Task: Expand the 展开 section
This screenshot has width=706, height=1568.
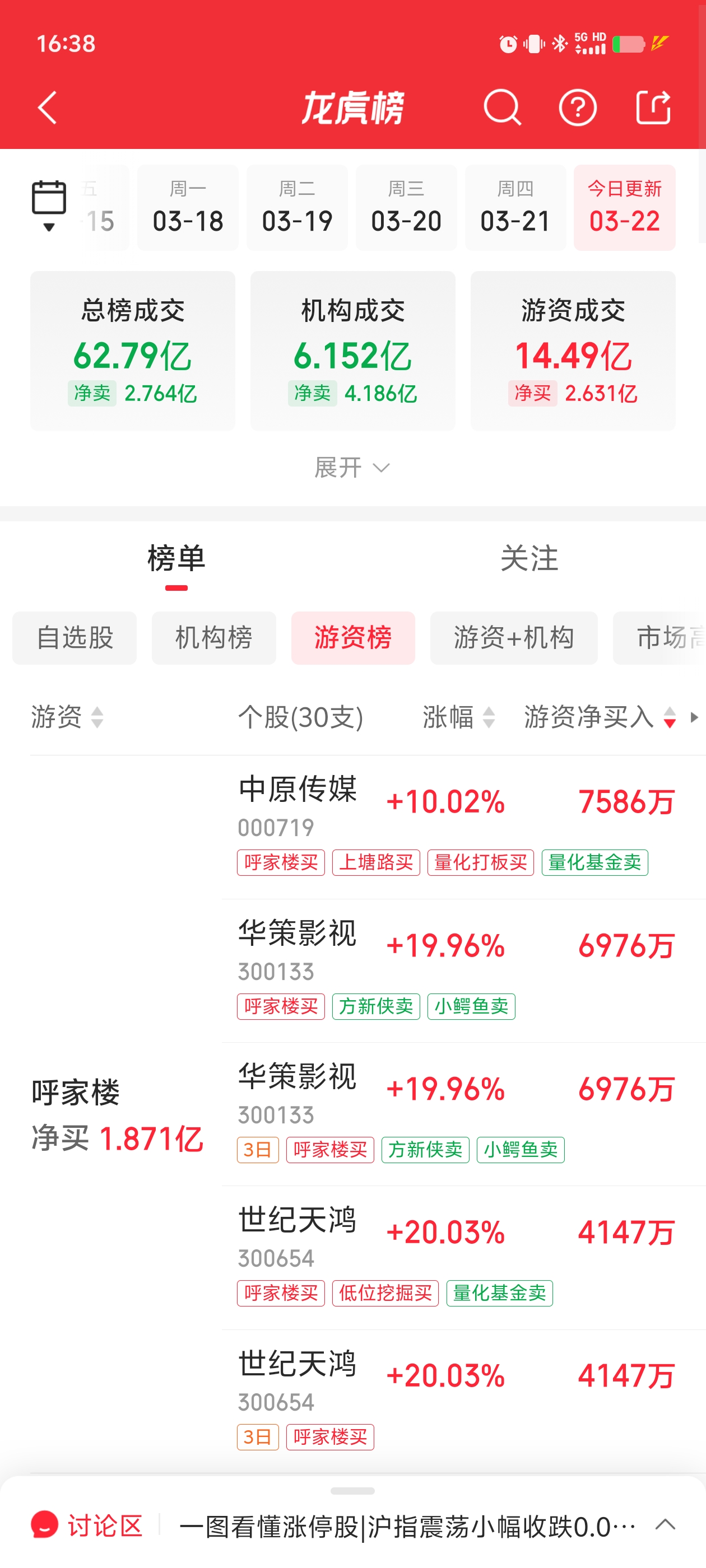Action: [x=352, y=468]
